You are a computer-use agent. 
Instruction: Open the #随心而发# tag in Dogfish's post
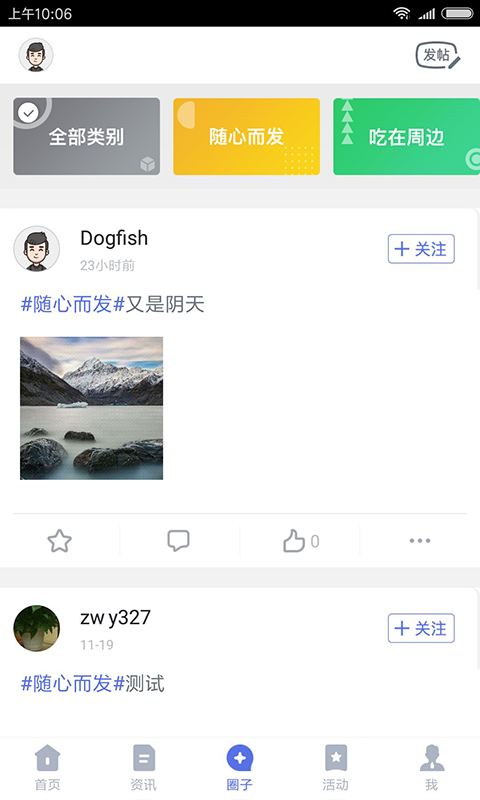[x=73, y=305]
